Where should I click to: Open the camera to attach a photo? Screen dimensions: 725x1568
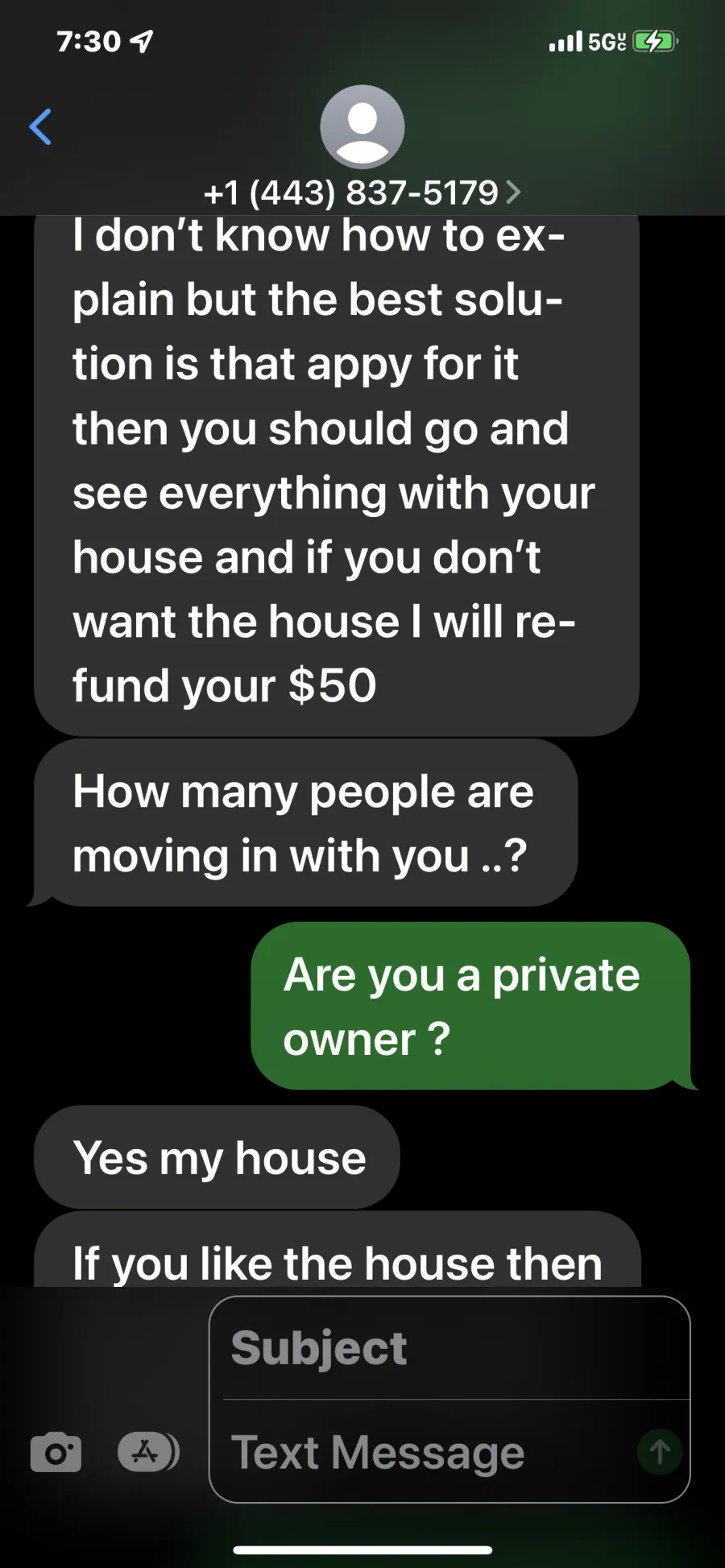point(56,1452)
